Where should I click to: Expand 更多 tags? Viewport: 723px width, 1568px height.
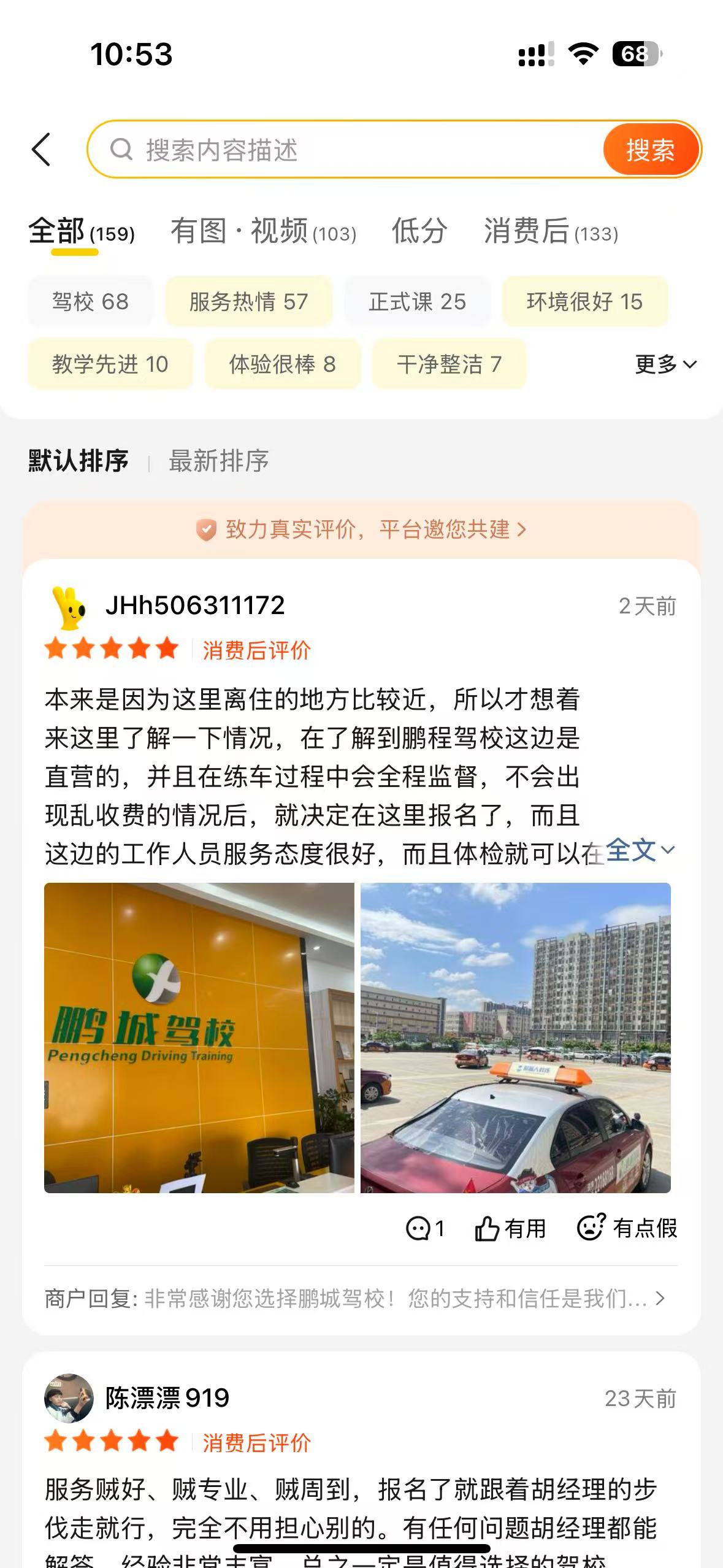point(666,364)
